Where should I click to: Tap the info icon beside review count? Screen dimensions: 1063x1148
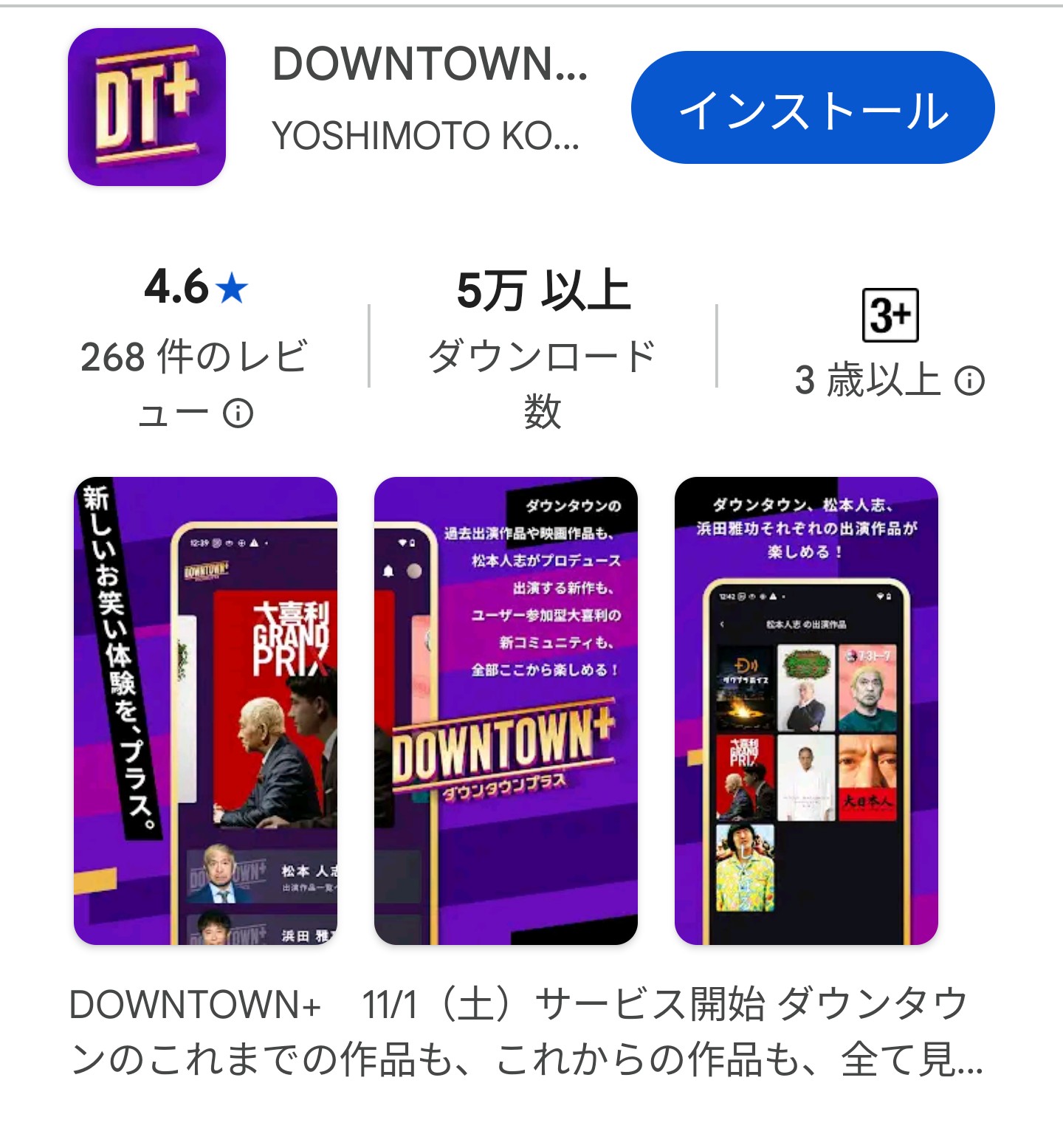[238, 413]
